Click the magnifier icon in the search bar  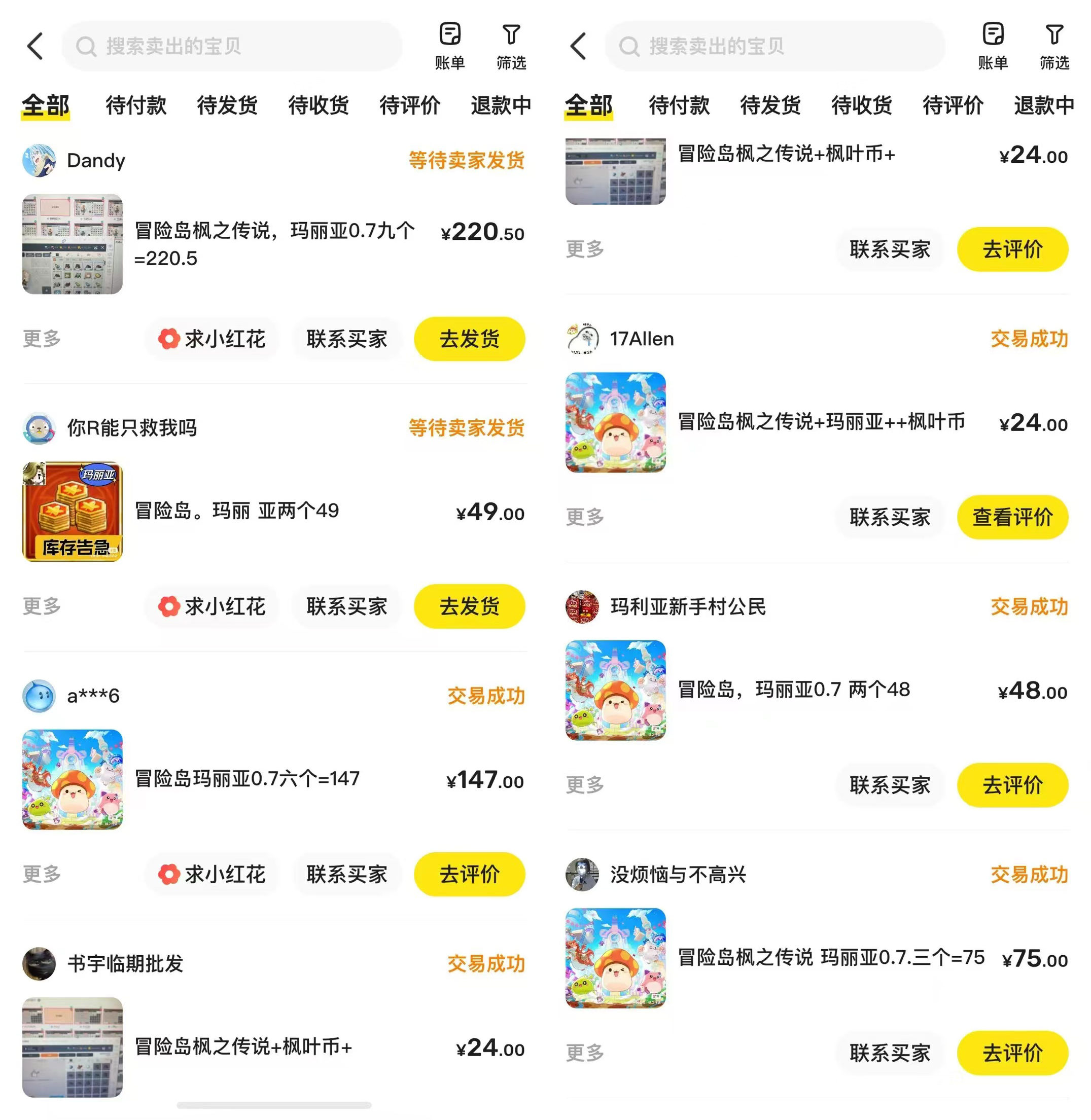(x=86, y=46)
